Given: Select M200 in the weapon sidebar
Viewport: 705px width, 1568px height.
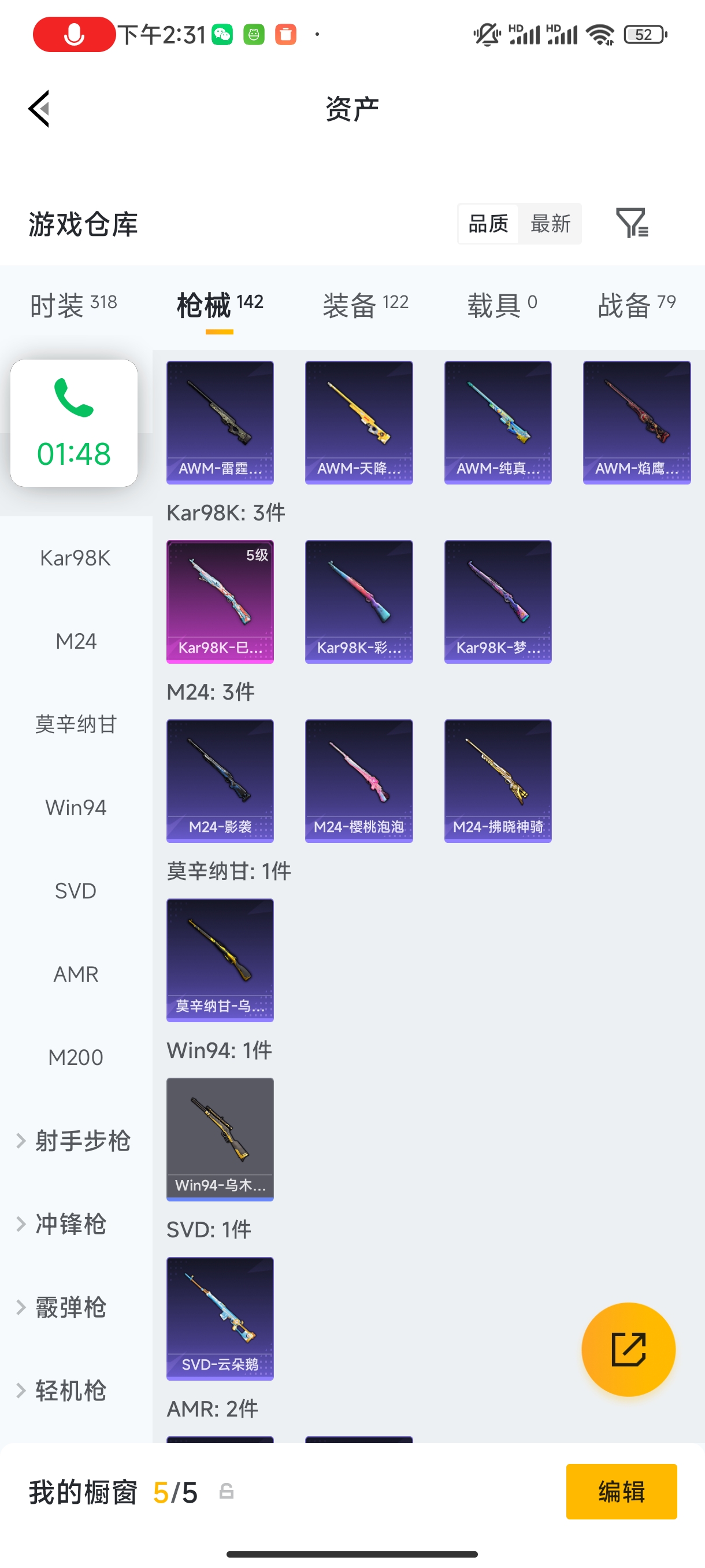Looking at the screenshot, I should 76,1057.
